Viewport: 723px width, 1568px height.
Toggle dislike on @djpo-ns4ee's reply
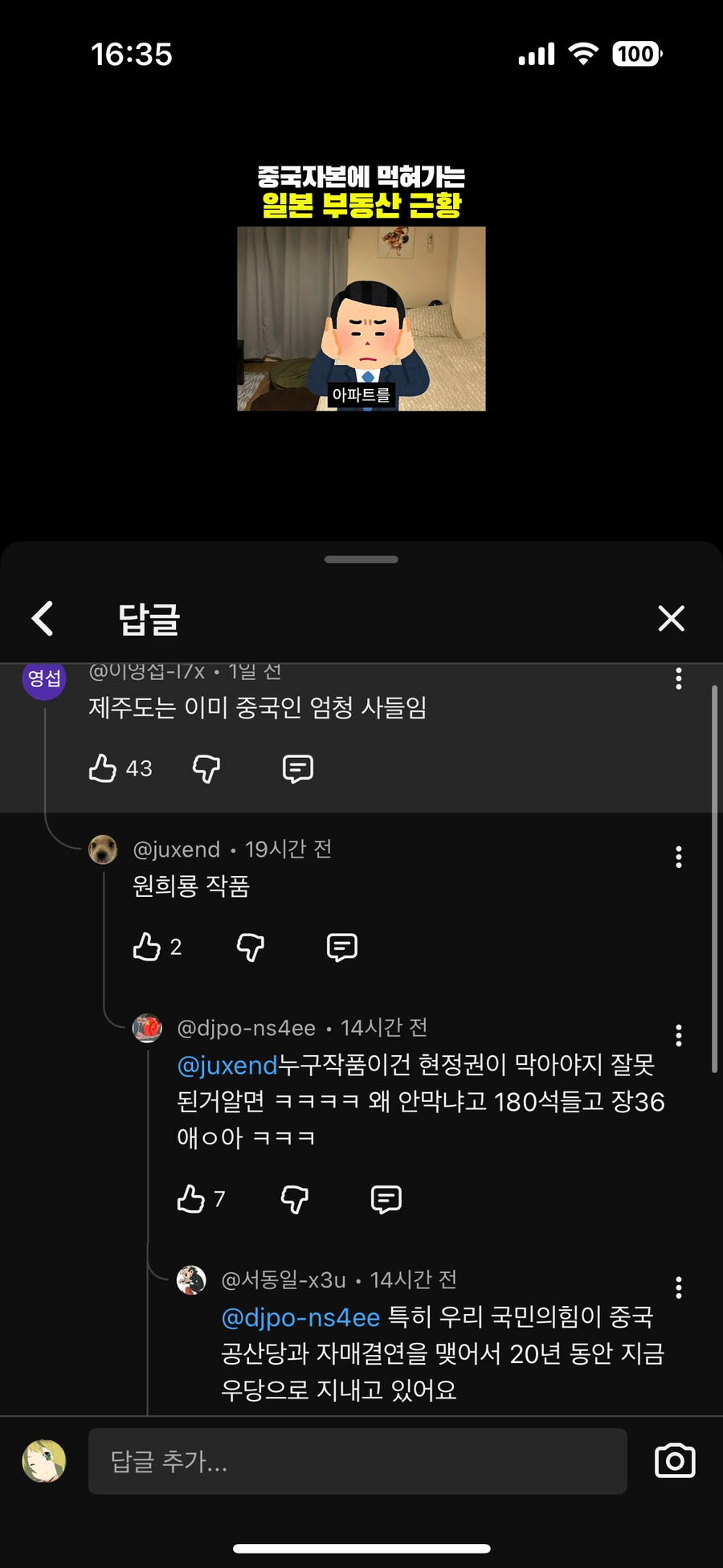[294, 1198]
